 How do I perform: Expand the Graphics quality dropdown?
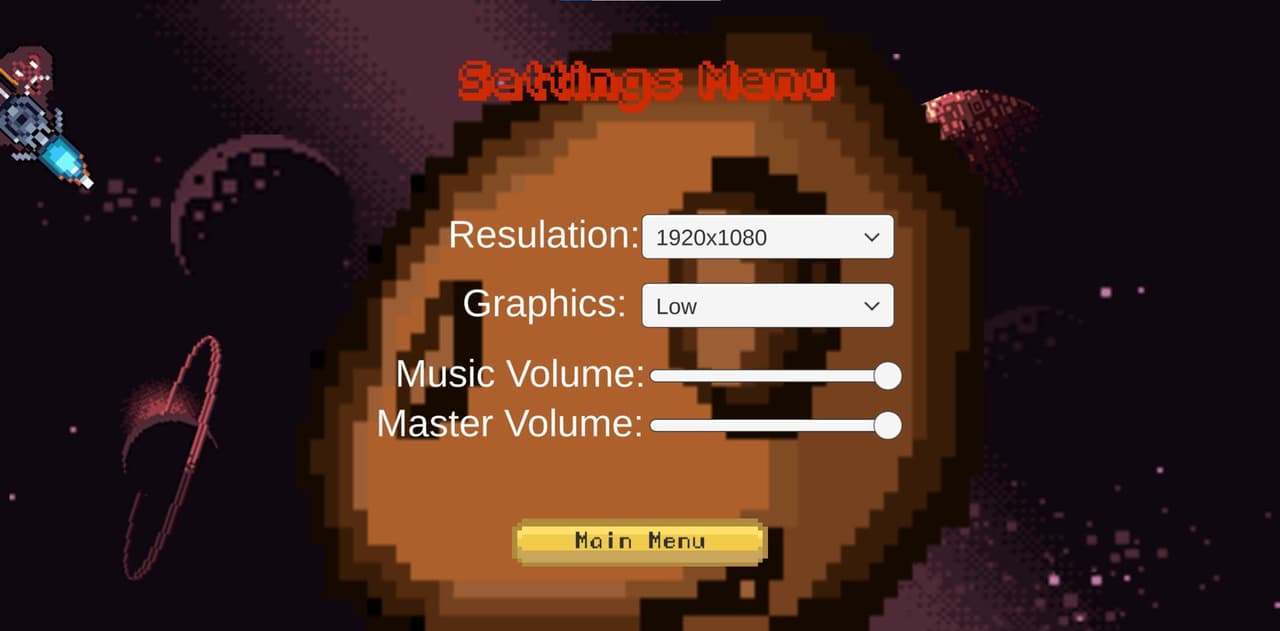tap(767, 306)
